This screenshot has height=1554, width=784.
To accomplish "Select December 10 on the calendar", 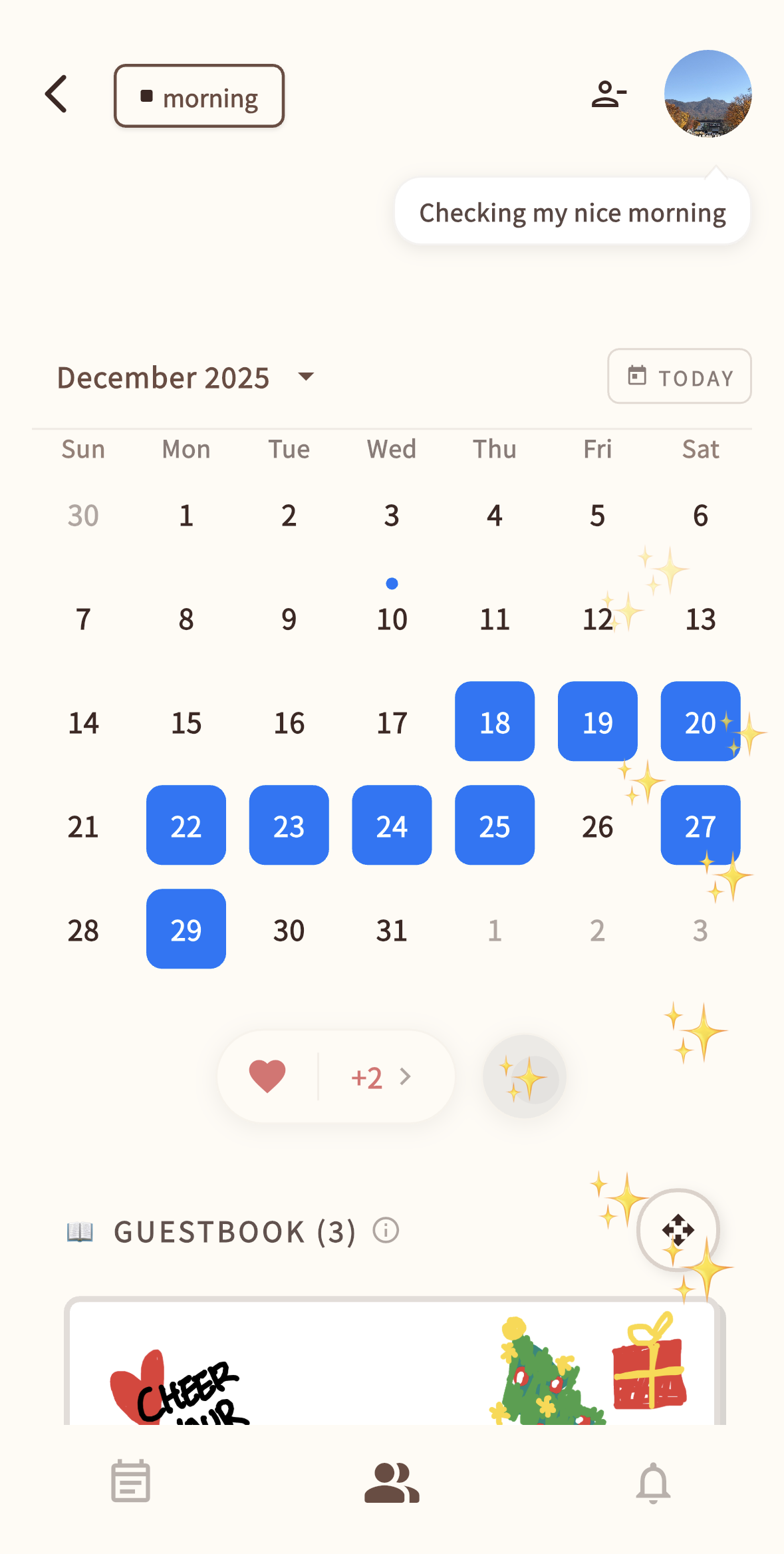I will 392,619.
